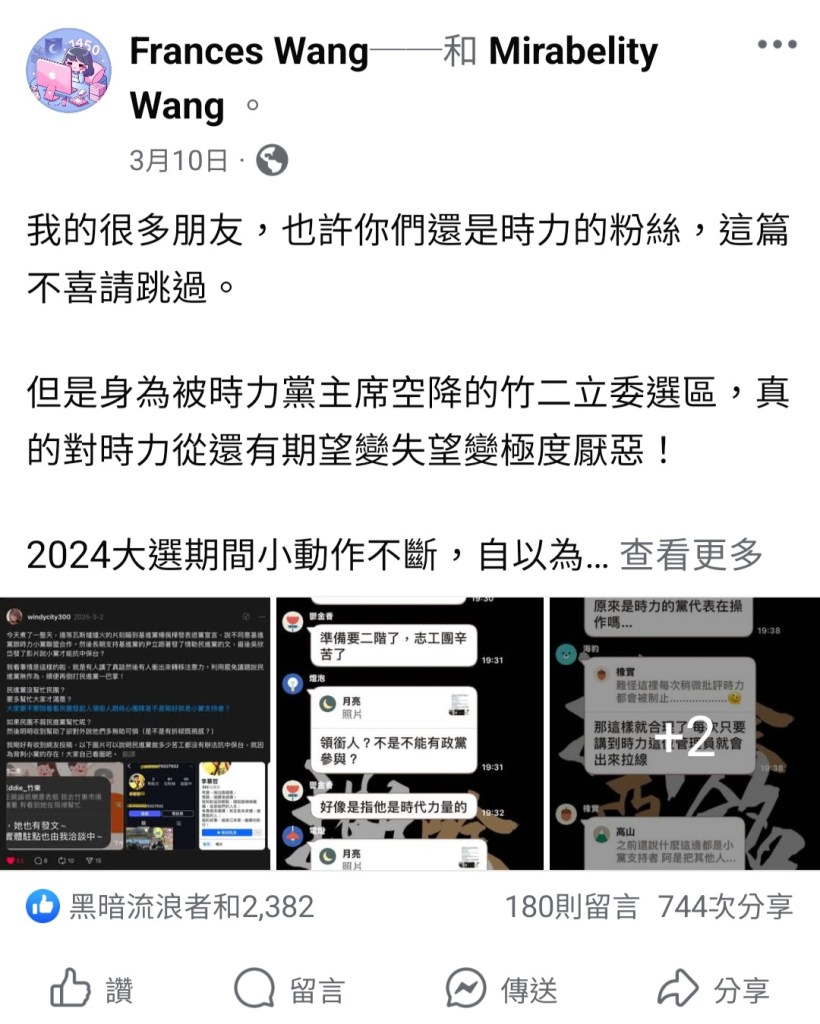Like the post with 讚 button
Viewport: 820px width, 1024px height.
click(91, 989)
